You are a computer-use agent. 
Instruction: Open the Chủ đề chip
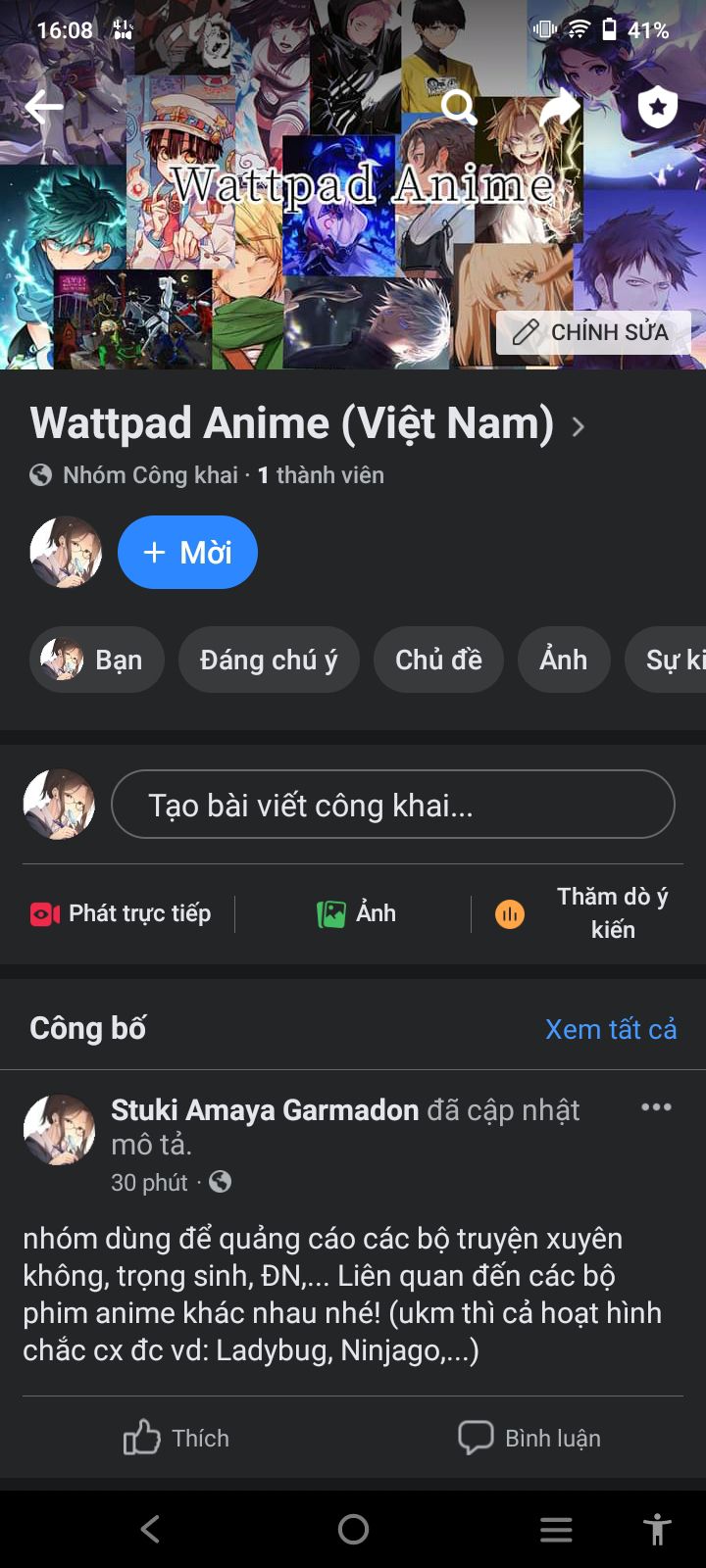coord(438,660)
